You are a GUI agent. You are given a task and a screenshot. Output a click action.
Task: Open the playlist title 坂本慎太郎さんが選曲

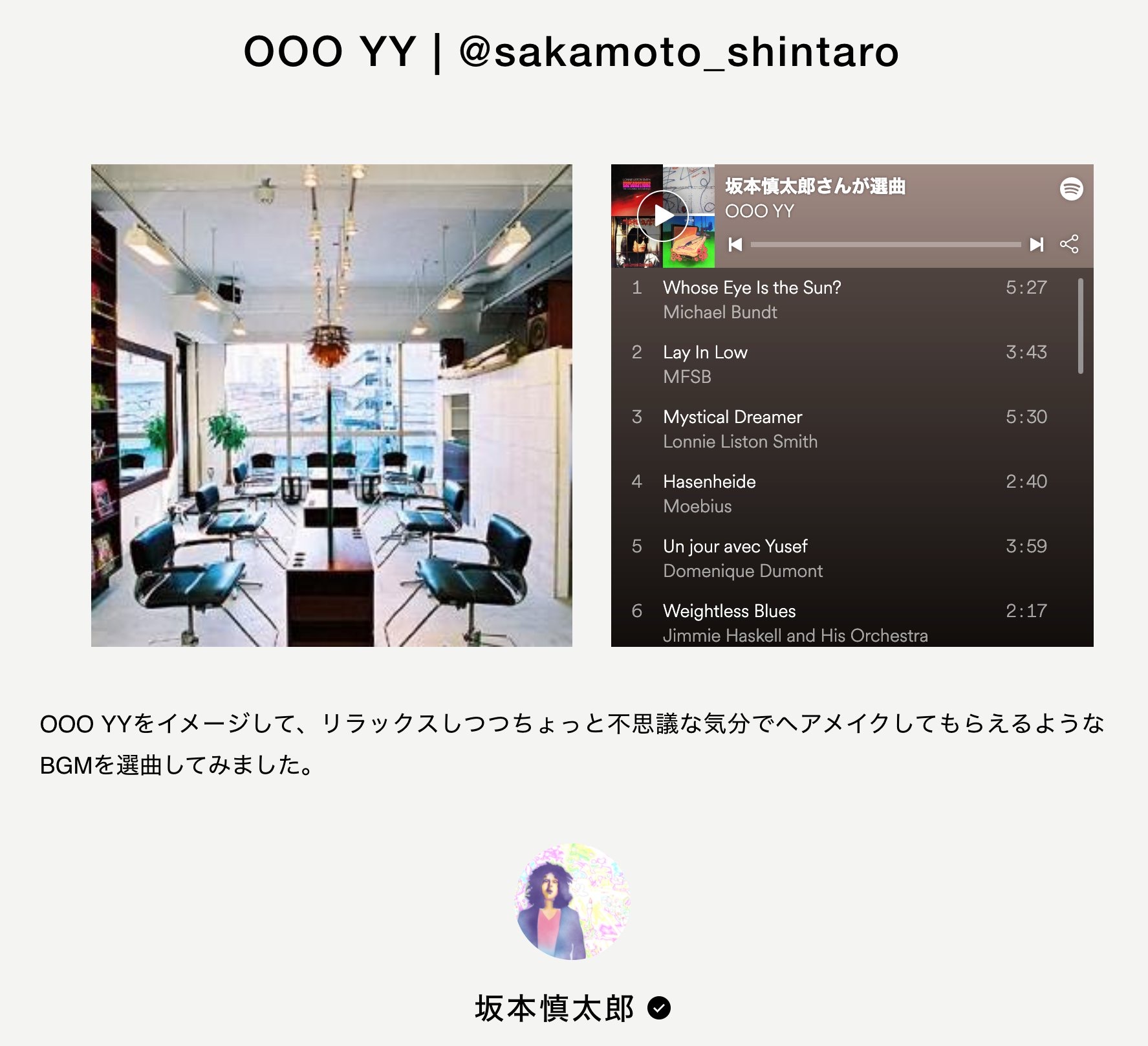pos(815,186)
